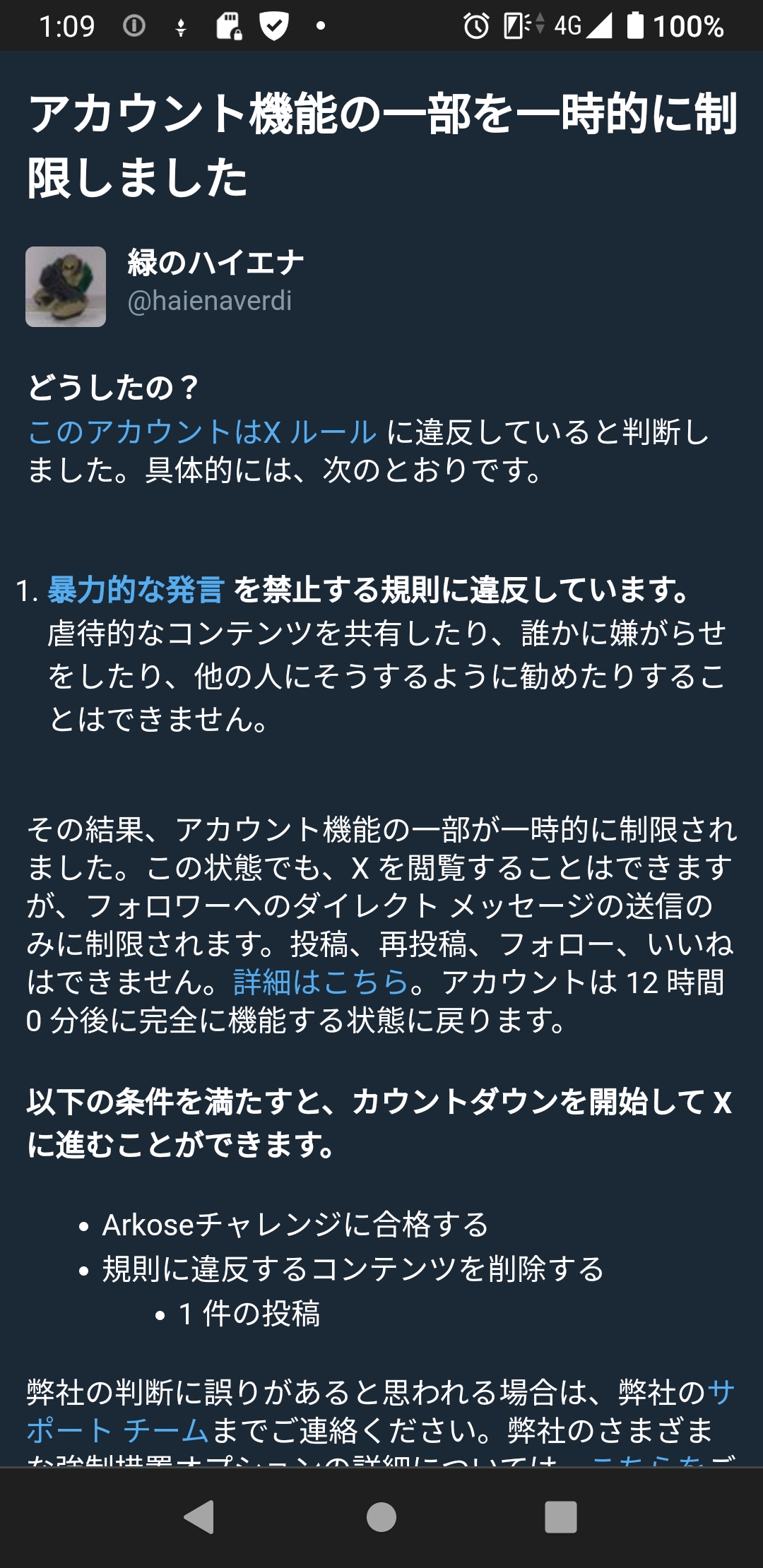This screenshot has height=1568, width=763.
Task: Contact the サポート チーム via link
Action: coord(117,1431)
